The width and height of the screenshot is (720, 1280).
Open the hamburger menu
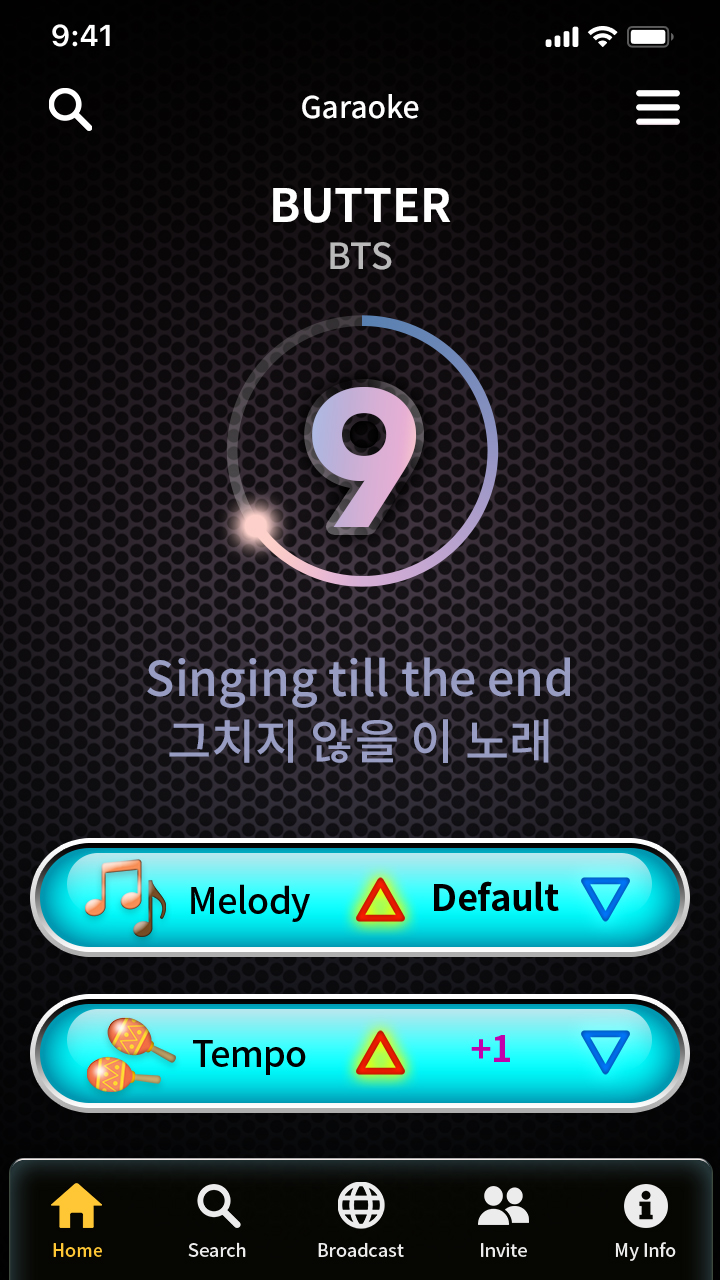coord(657,108)
